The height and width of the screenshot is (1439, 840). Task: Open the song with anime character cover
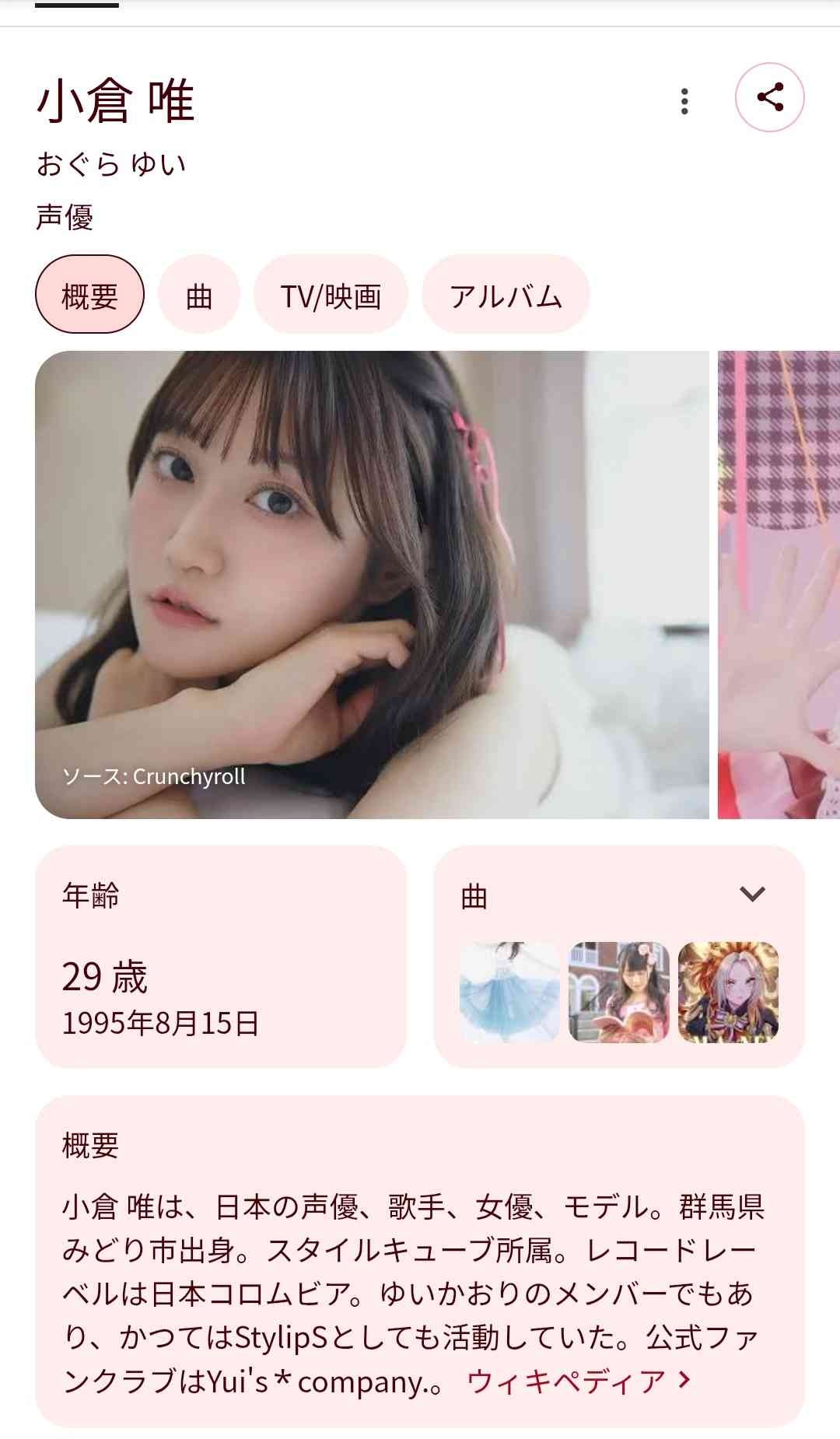pos(728,992)
